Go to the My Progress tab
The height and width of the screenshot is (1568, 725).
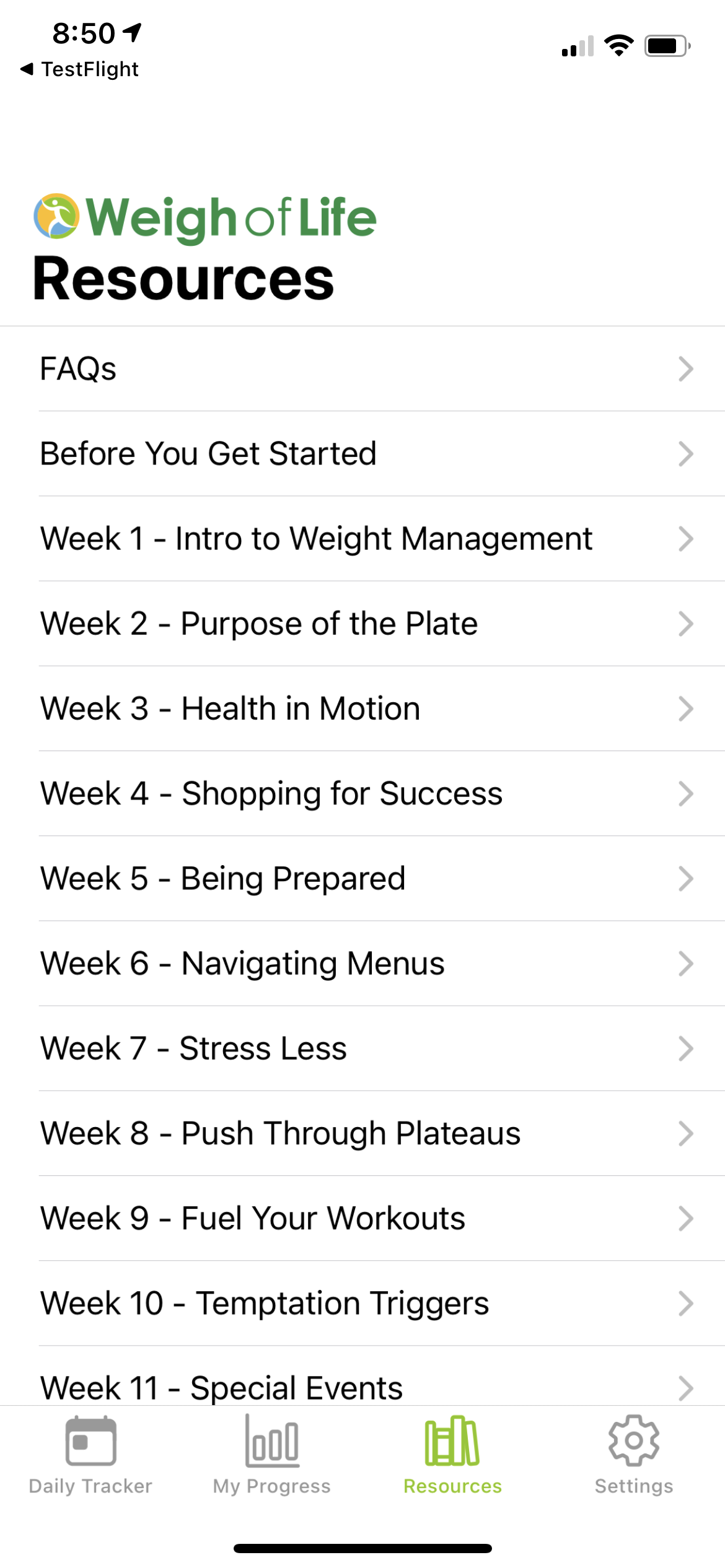272,1455
